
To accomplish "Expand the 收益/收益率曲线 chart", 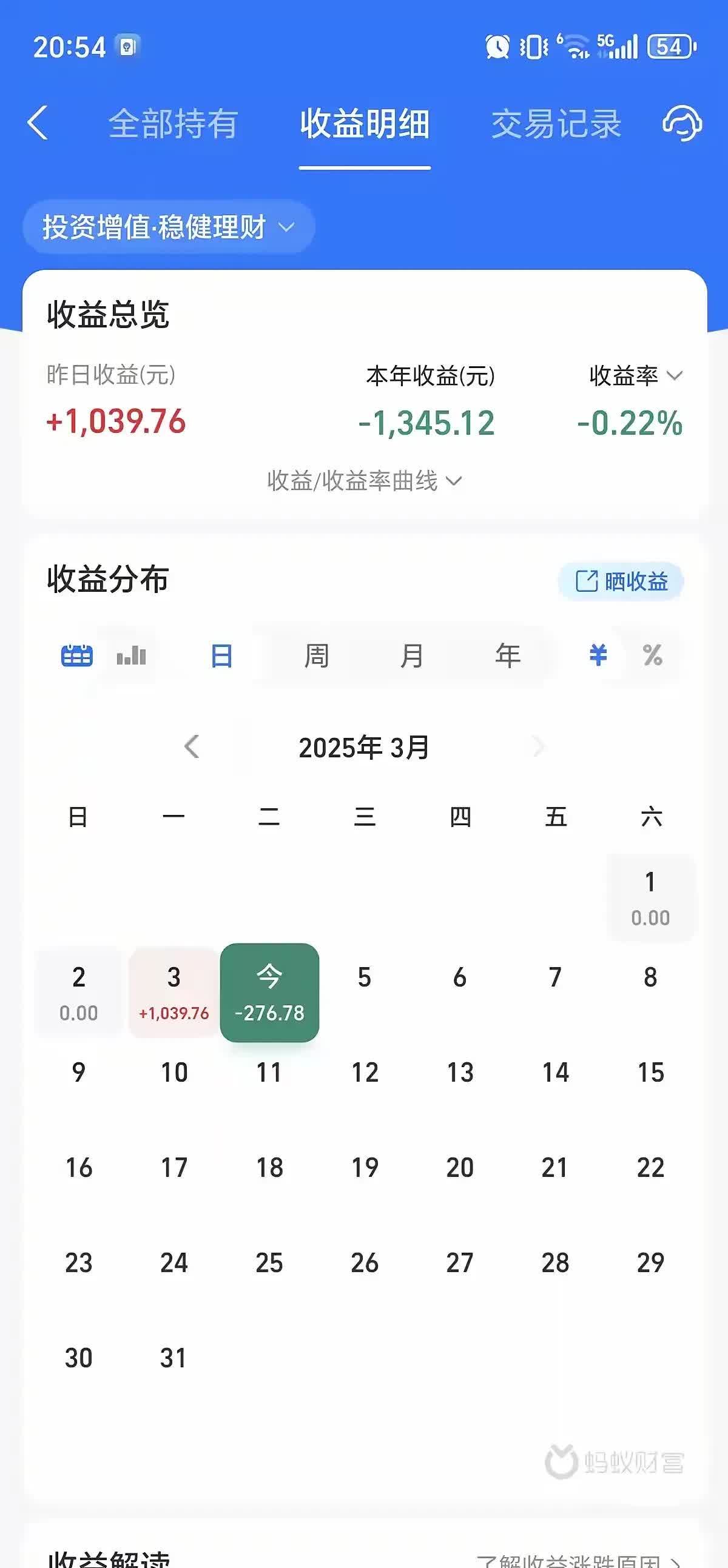I will [x=363, y=480].
